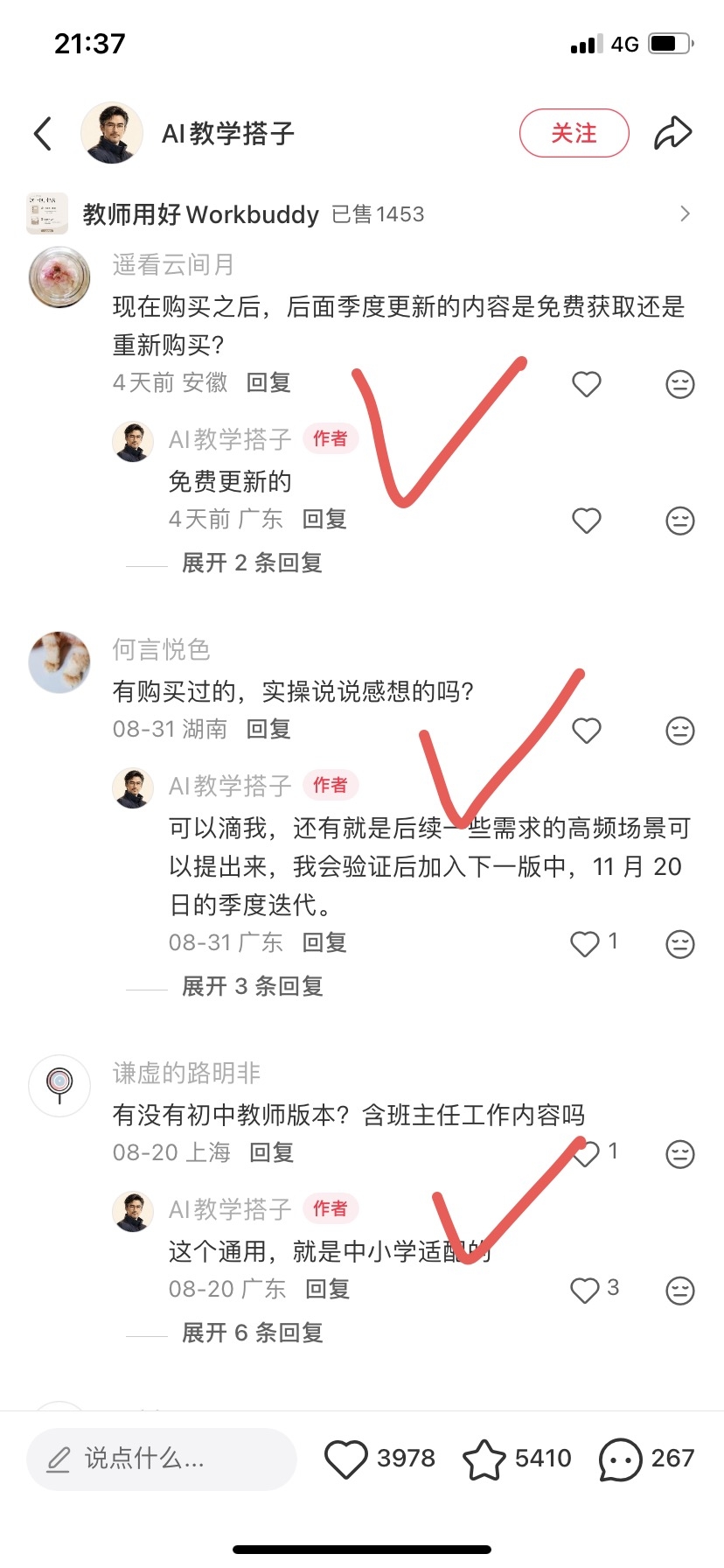Expand 3 more replies
Viewport: 724px width, 1568px height.
(252, 986)
